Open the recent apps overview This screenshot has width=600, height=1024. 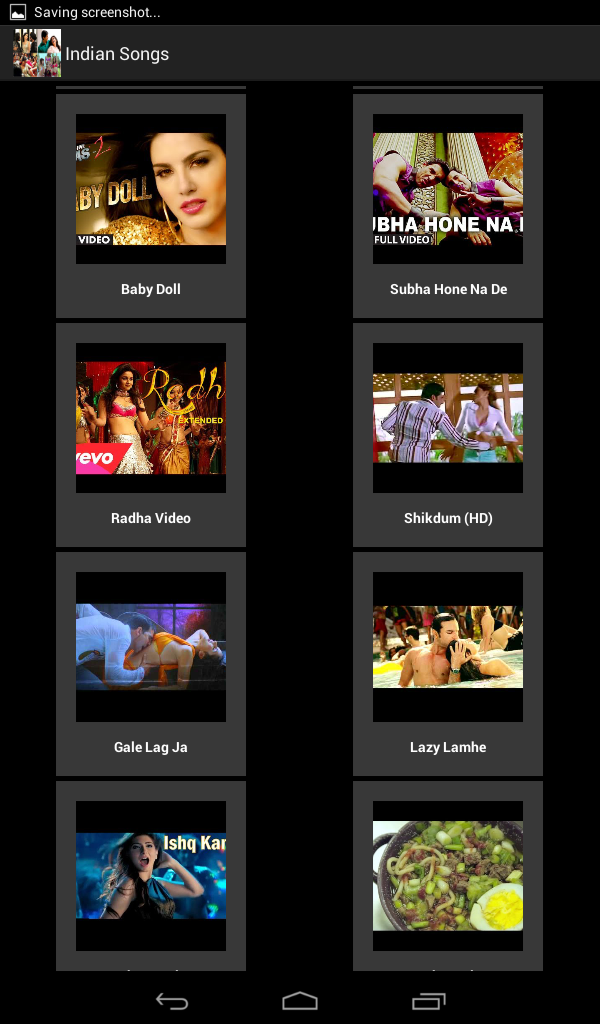click(x=429, y=1001)
